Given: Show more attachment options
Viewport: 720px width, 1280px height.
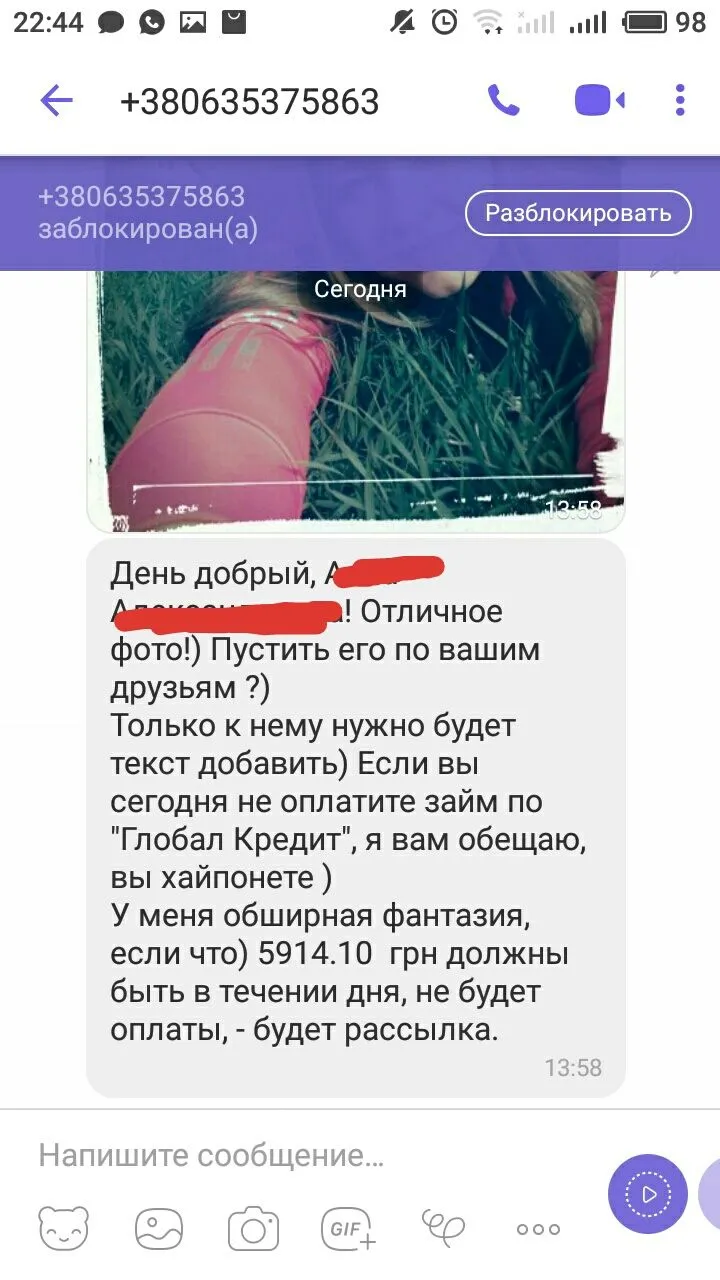Looking at the screenshot, I should point(538,1229).
